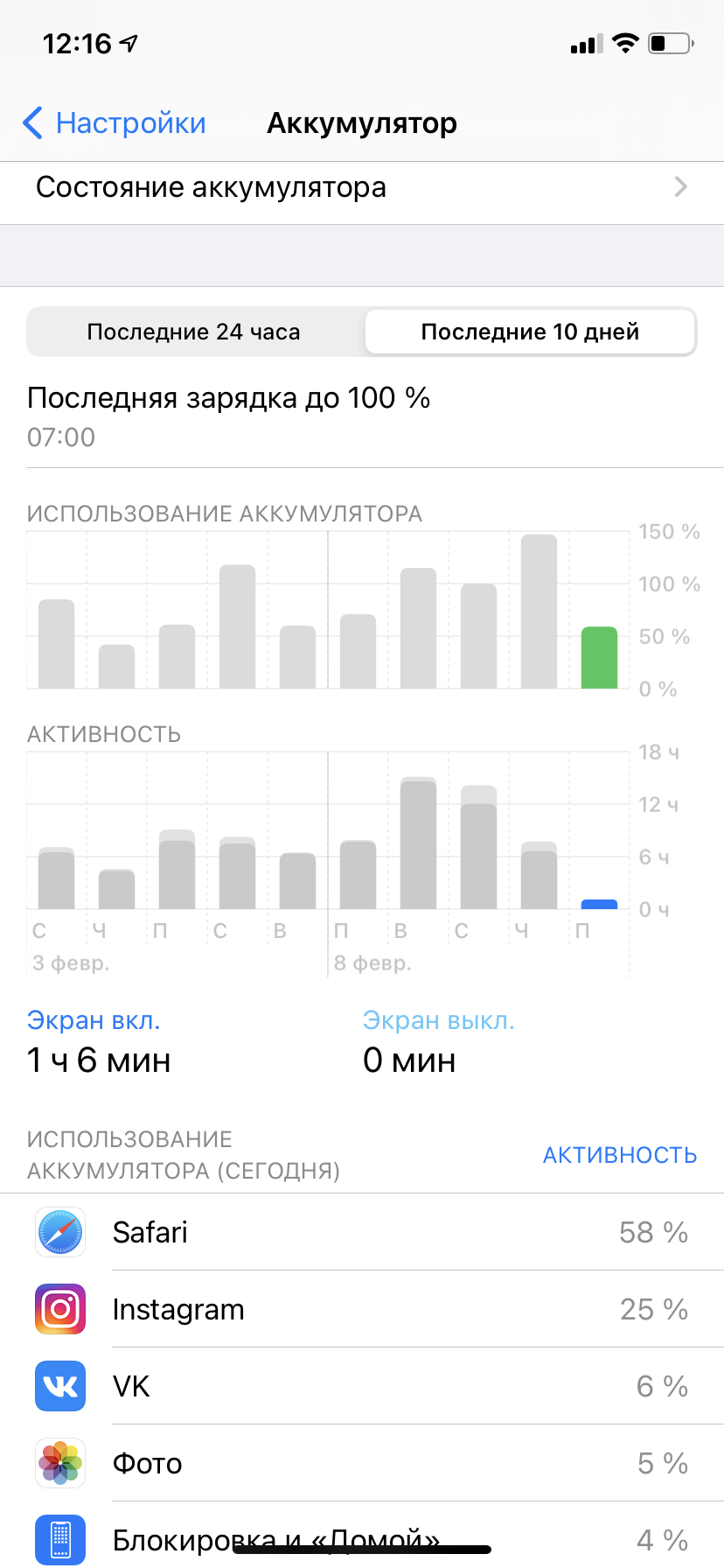Viewport: 724px width, 1568px height.
Task: Open Состояние аккумулятора
Action: click(362, 187)
